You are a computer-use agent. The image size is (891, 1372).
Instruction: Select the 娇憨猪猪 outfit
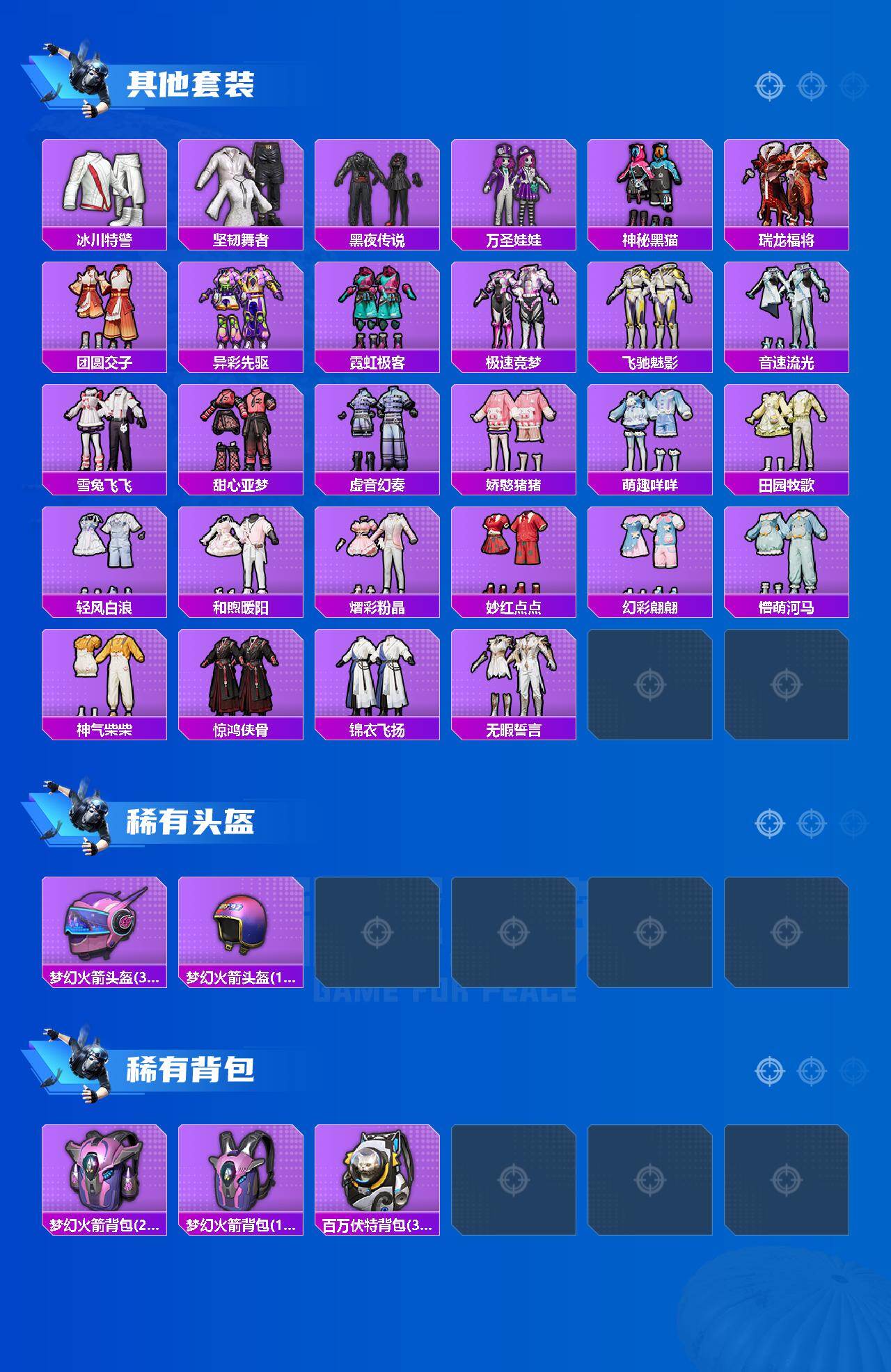514,431
